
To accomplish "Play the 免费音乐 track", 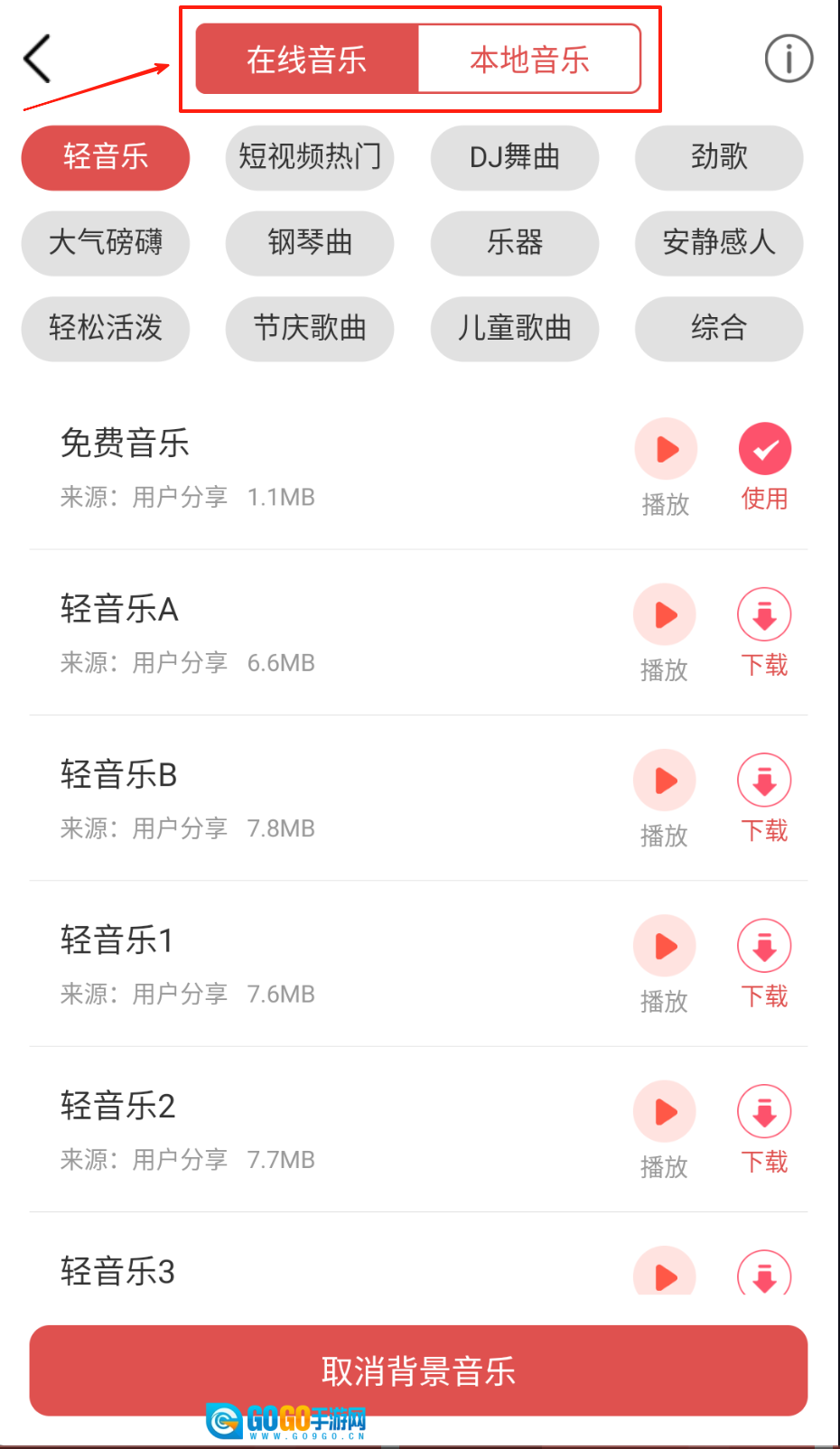I will [667, 450].
